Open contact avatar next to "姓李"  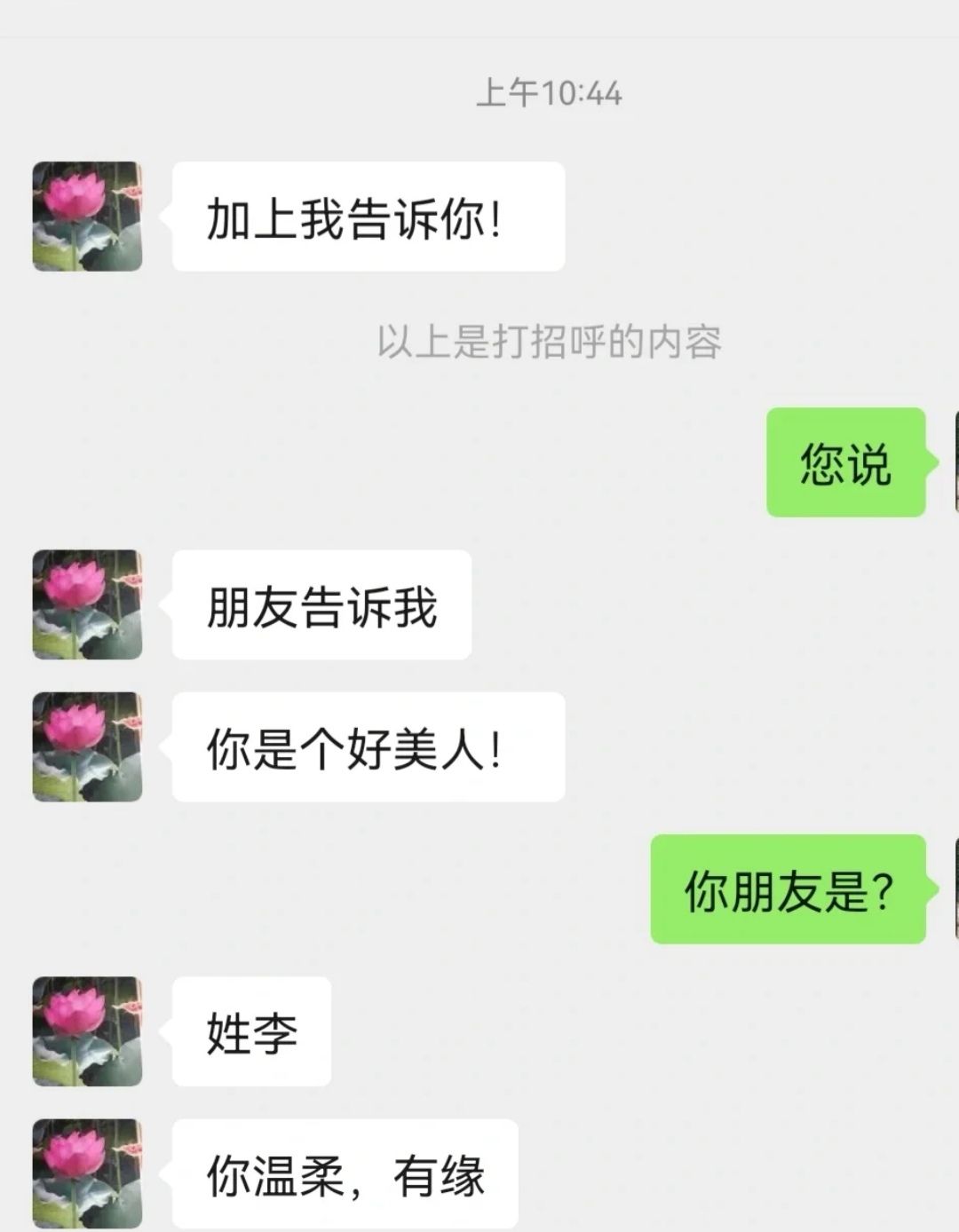(87, 1031)
